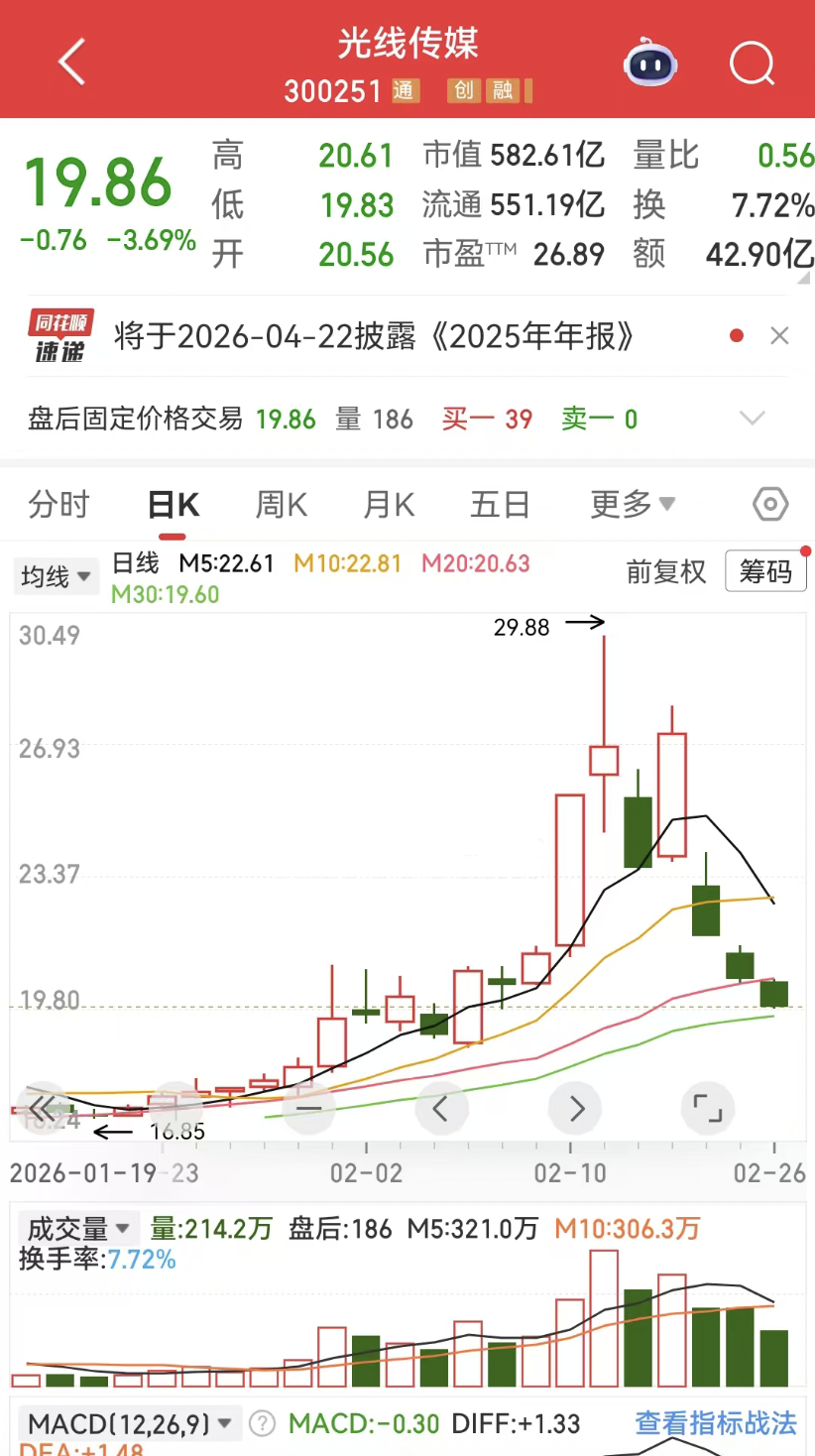Zoom out the chart with minus button
The image size is (815, 1456).
[309, 1108]
